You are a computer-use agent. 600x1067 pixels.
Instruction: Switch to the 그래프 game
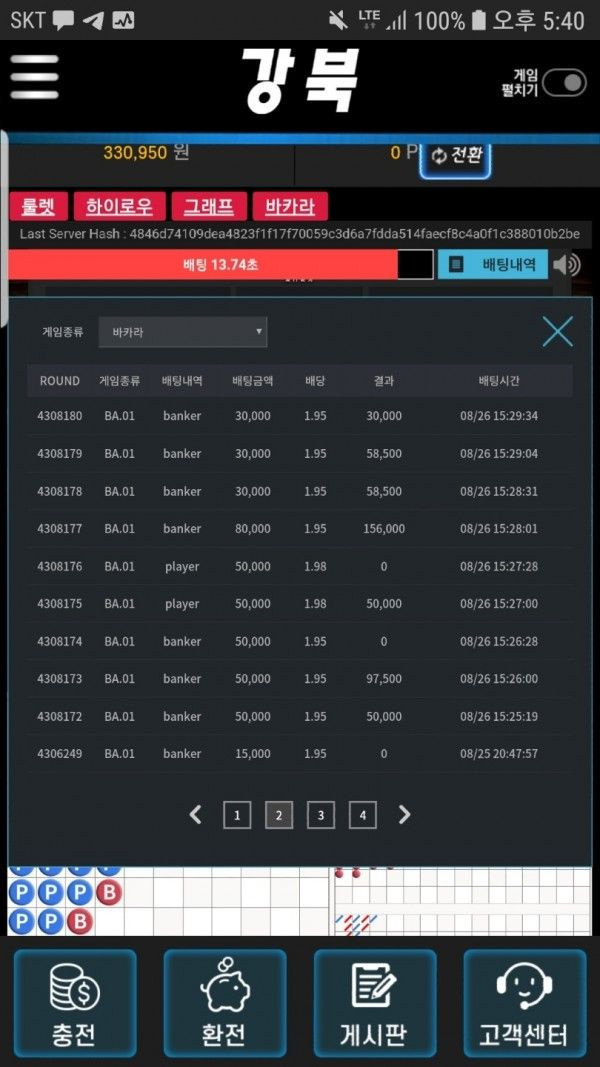point(208,207)
